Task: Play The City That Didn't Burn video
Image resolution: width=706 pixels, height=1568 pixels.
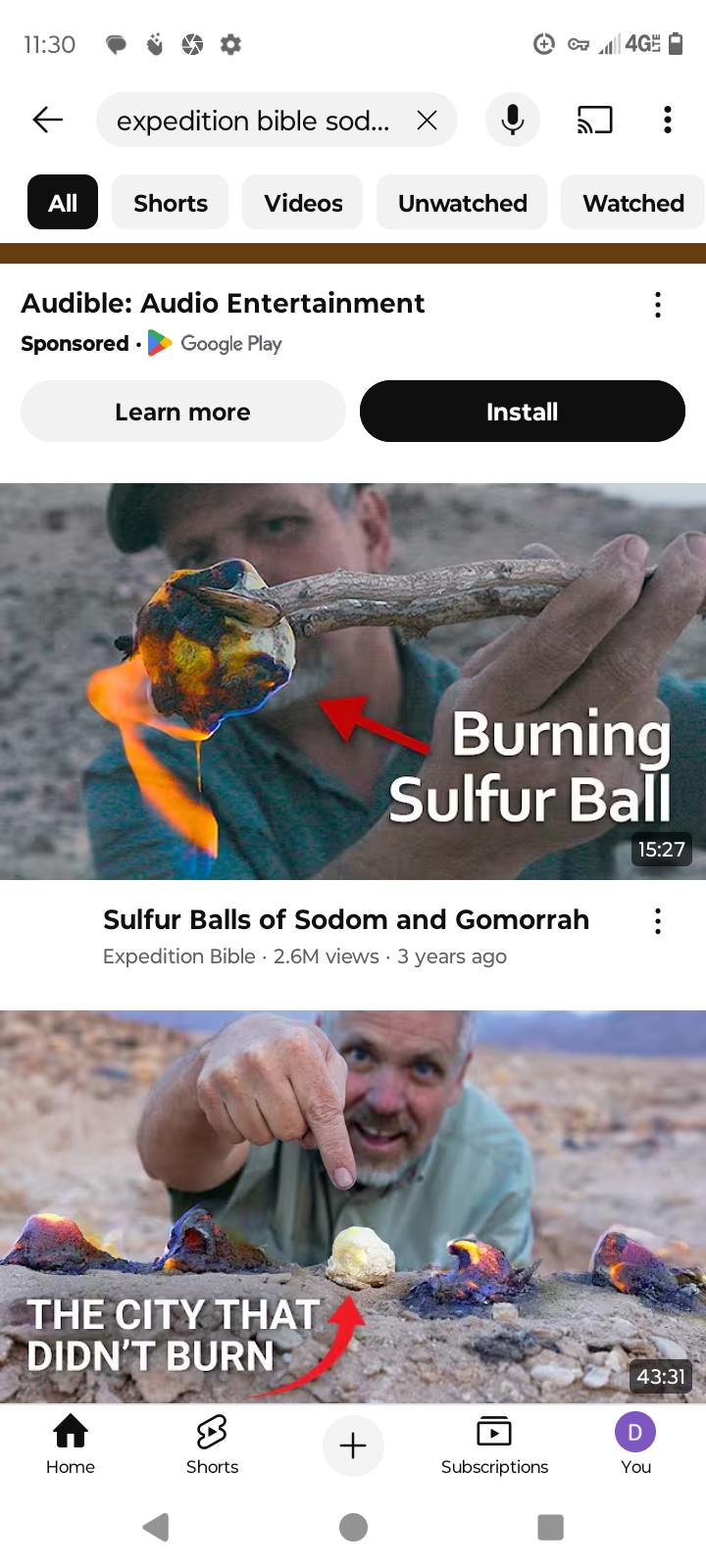Action: coord(353,1206)
